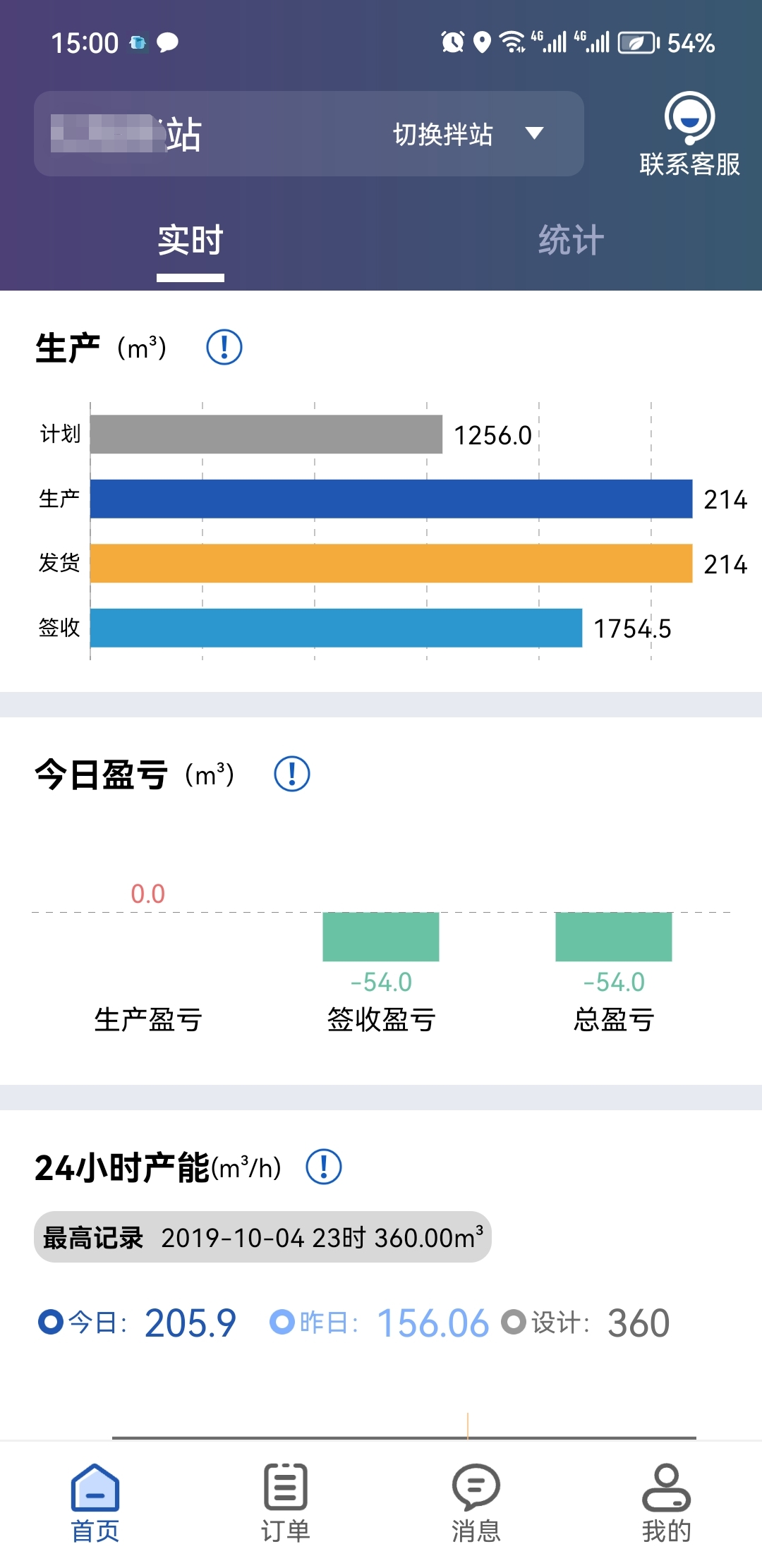
Task: Click the 今日盈亏 info icon
Action: point(292,774)
